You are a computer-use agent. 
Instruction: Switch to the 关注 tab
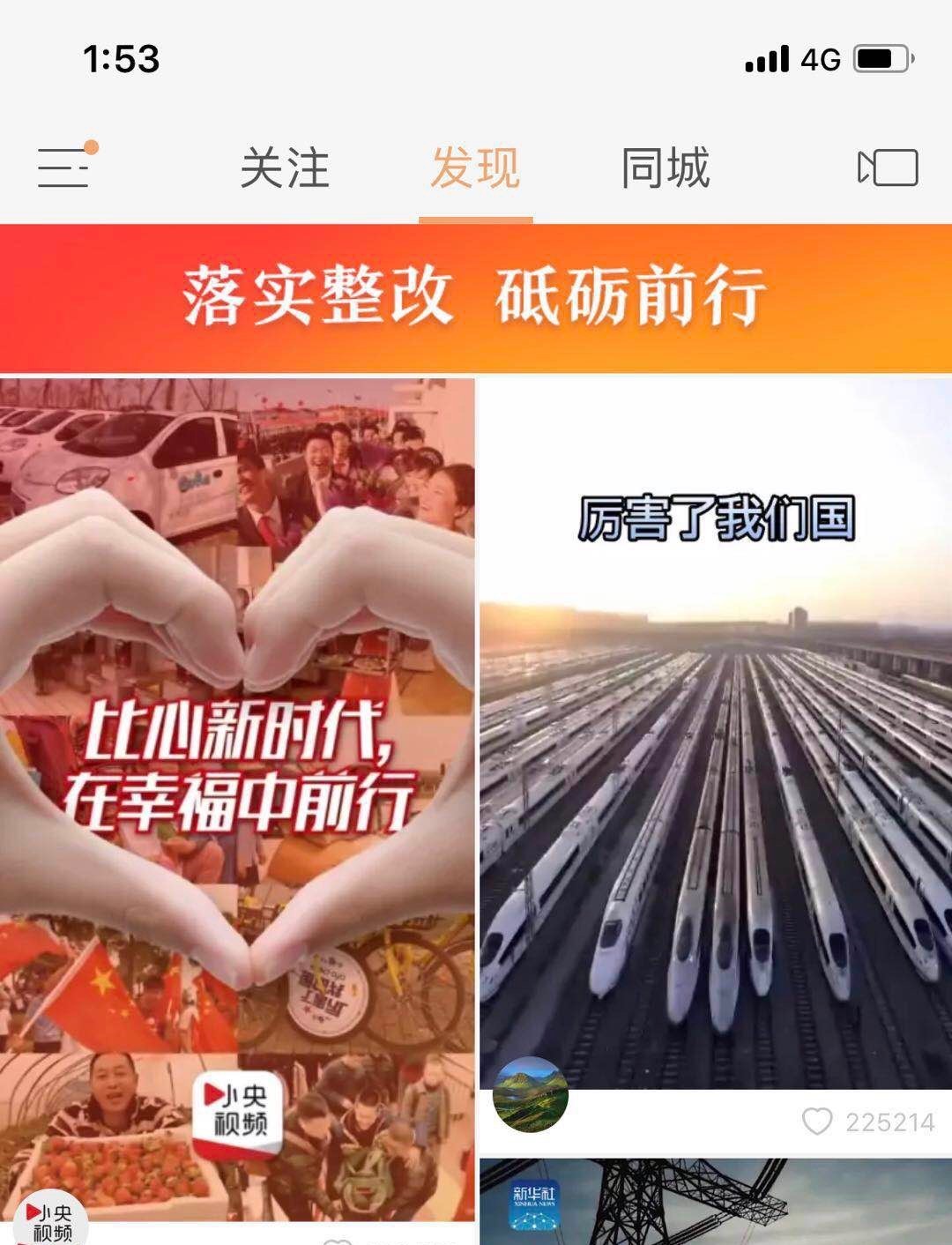285,168
